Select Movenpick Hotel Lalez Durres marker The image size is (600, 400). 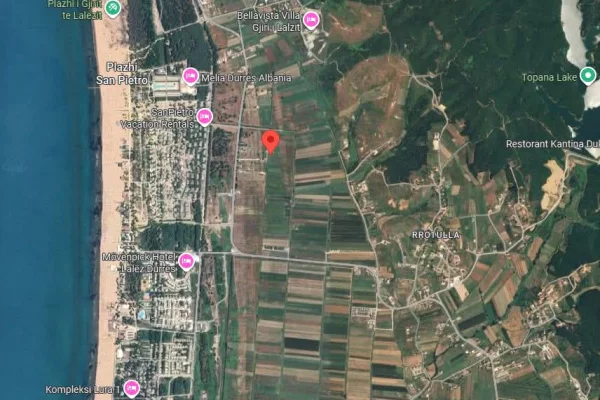(186, 262)
